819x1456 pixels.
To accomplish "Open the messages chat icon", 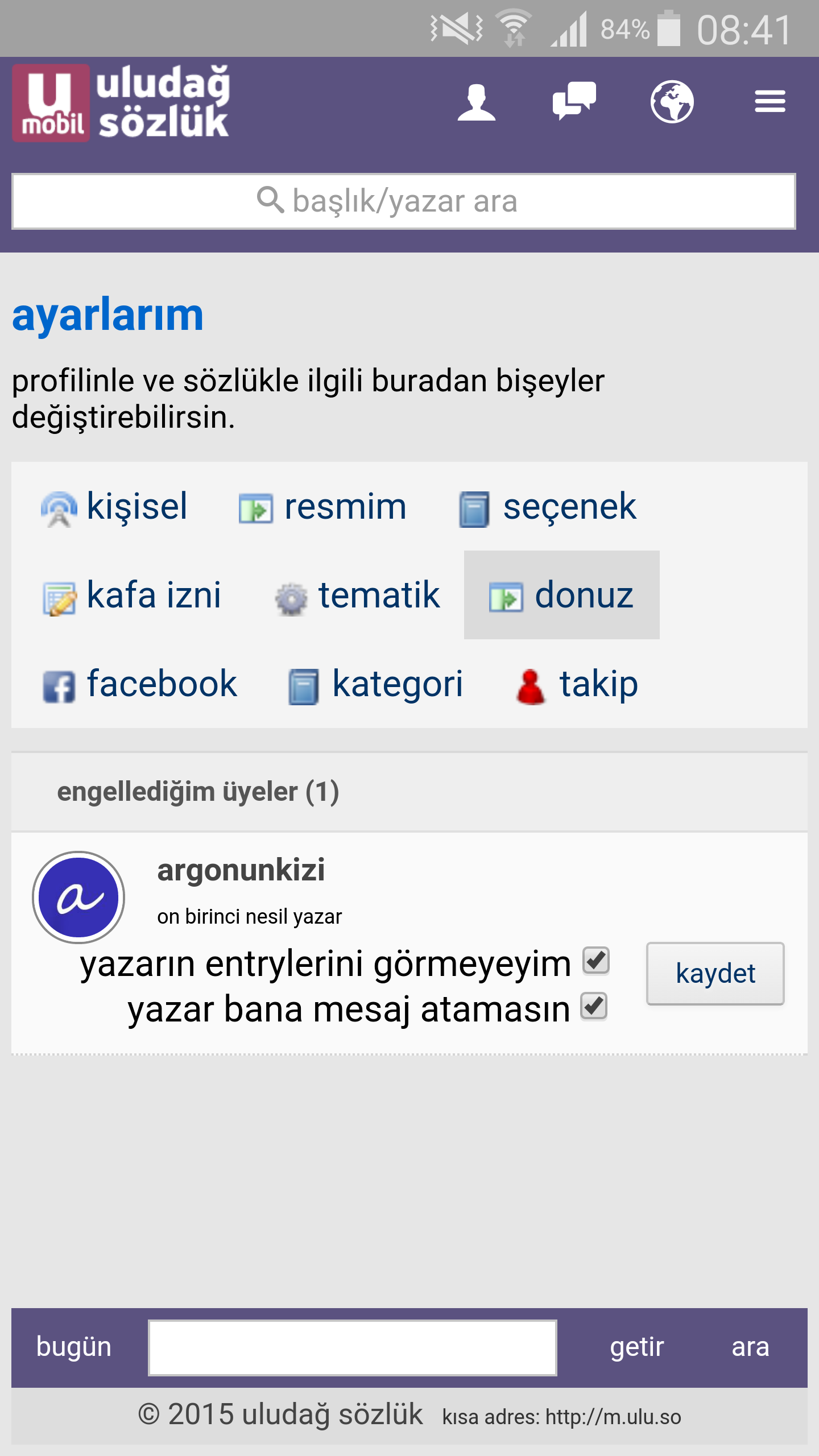I will point(574,101).
